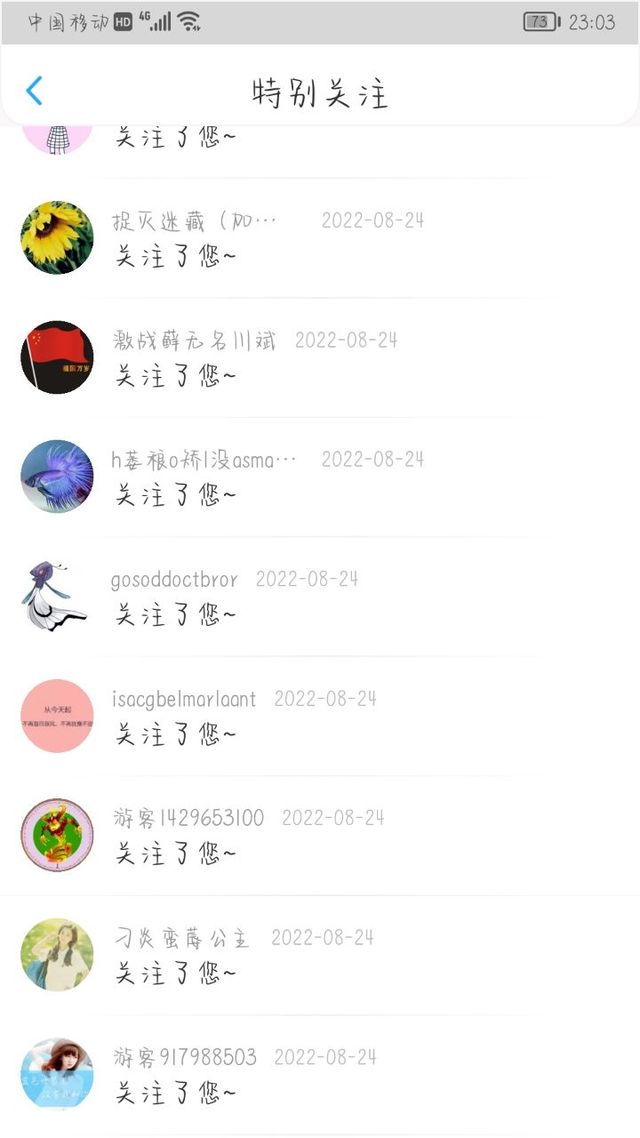
Task: View the red flag avatar of 激战薛无名川斌
Action: (x=57, y=357)
